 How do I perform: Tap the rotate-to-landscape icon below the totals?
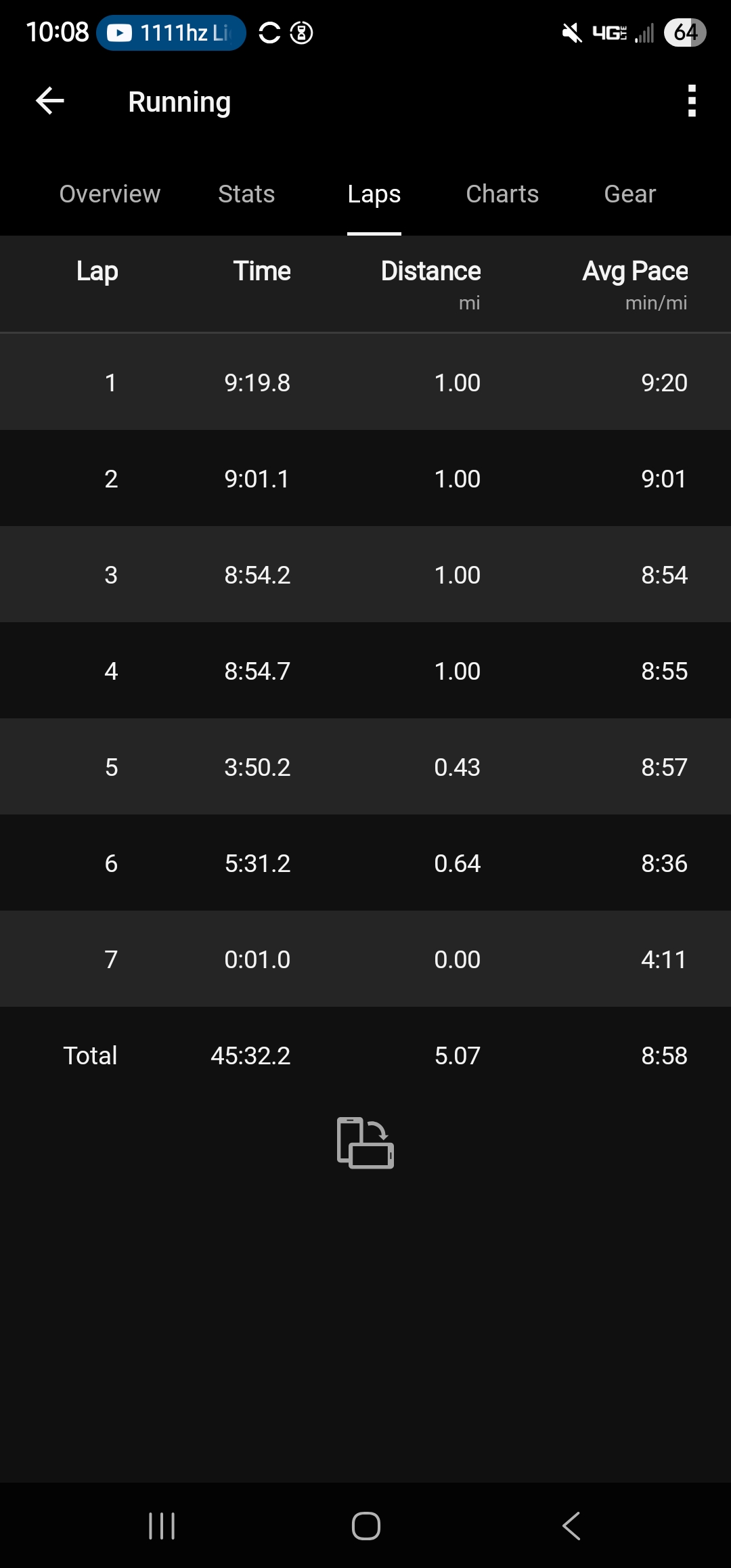(365, 1143)
